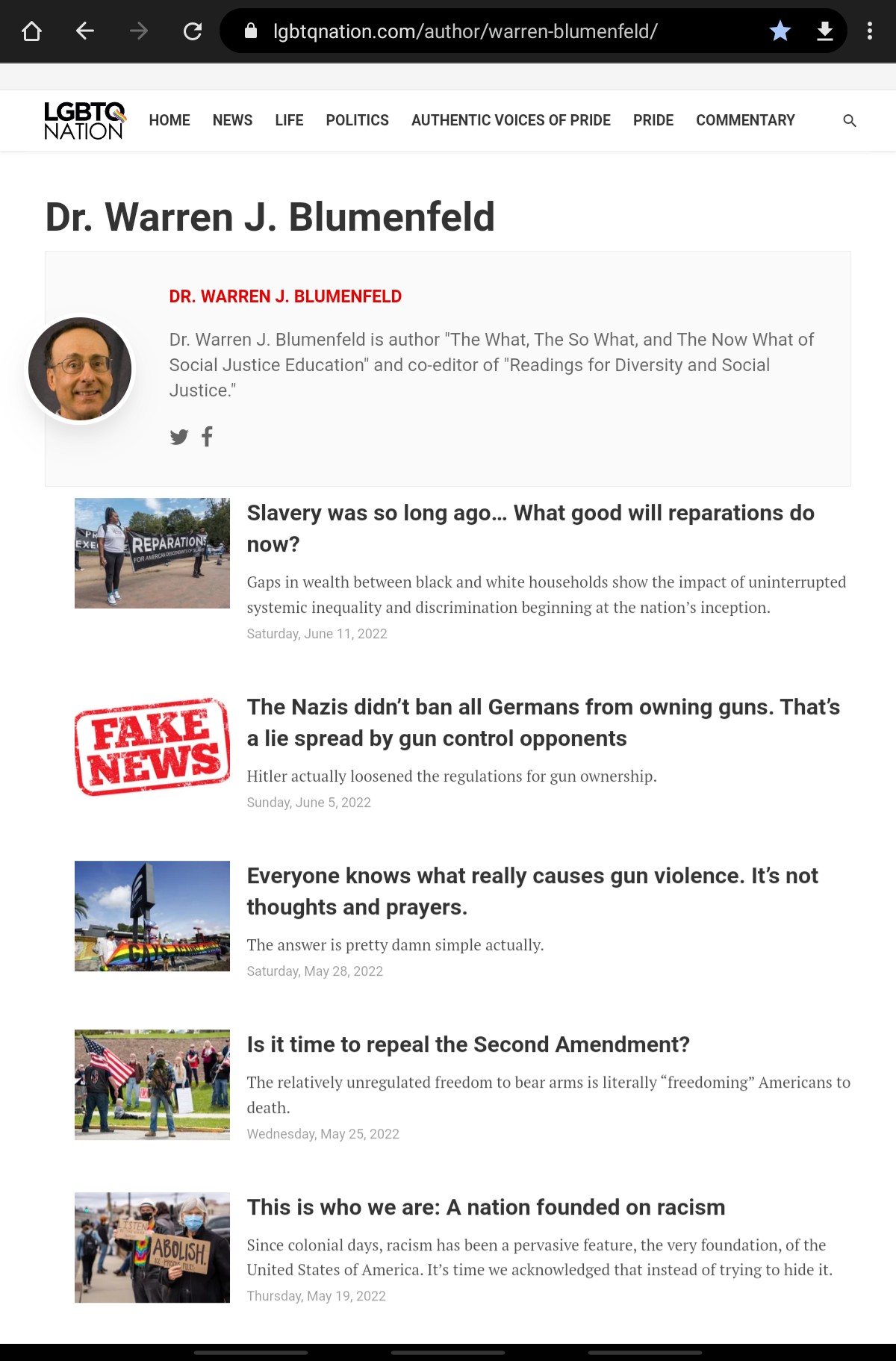Image resolution: width=896 pixels, height=1361 pixels.
Task: Open the Second Amendment repeal article
Action: (468, 1044)
